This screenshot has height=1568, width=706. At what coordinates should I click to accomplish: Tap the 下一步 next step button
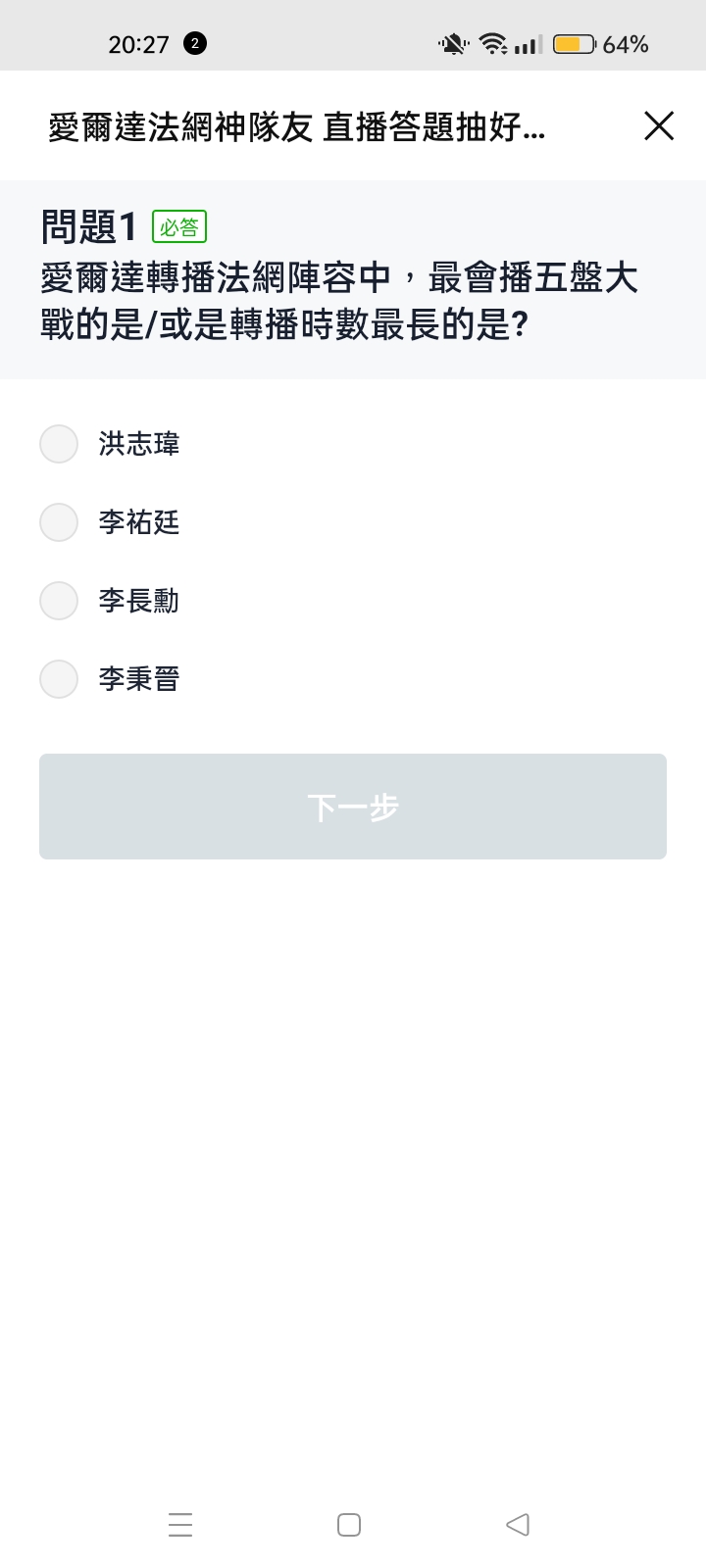pyautogui.click(x=353, y=807)
